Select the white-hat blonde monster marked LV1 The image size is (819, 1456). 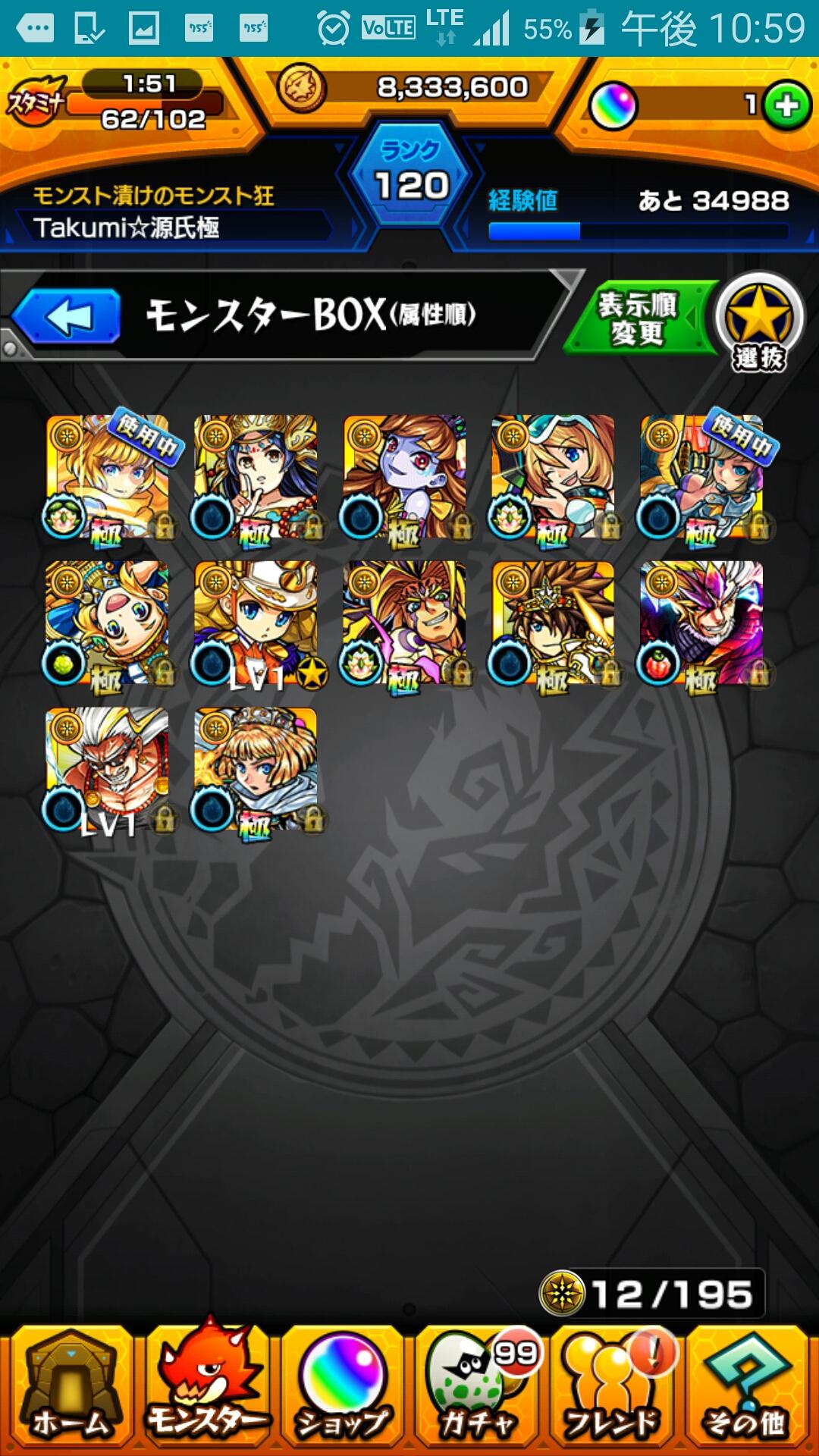[x=256, y=623]
